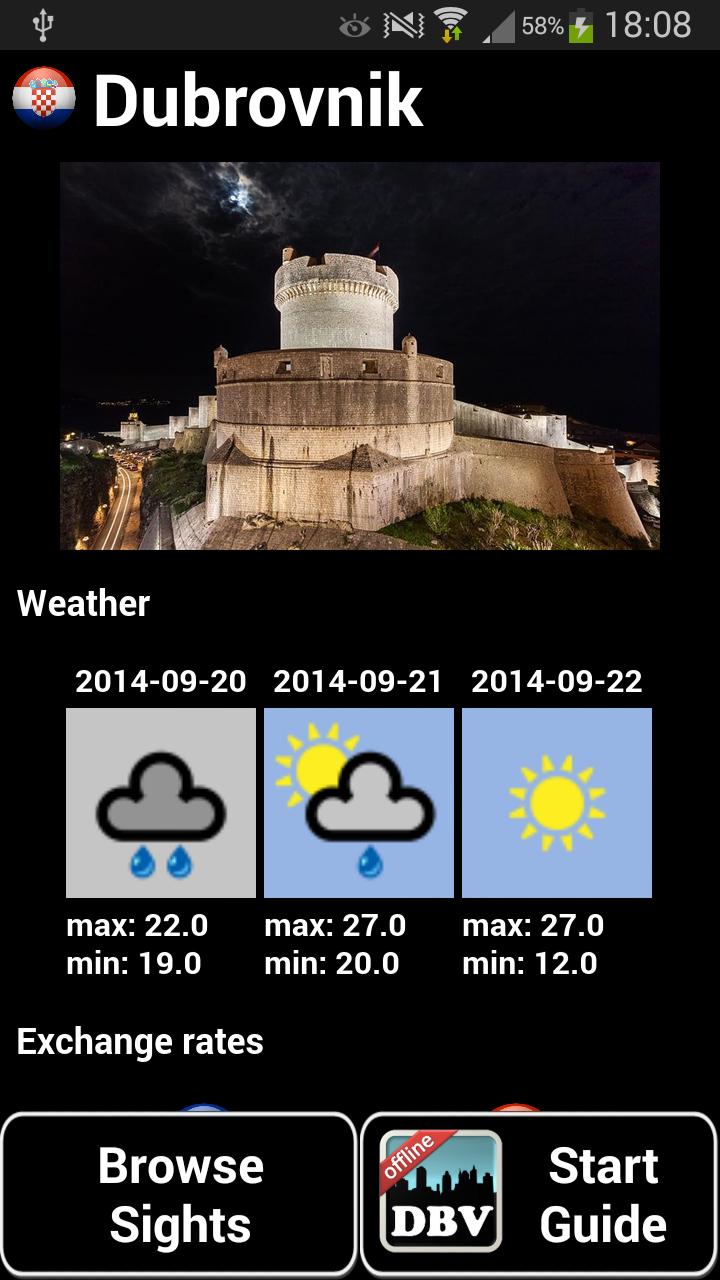Select the partly cloudy icon for 2014-09-21

click(358, 801)
